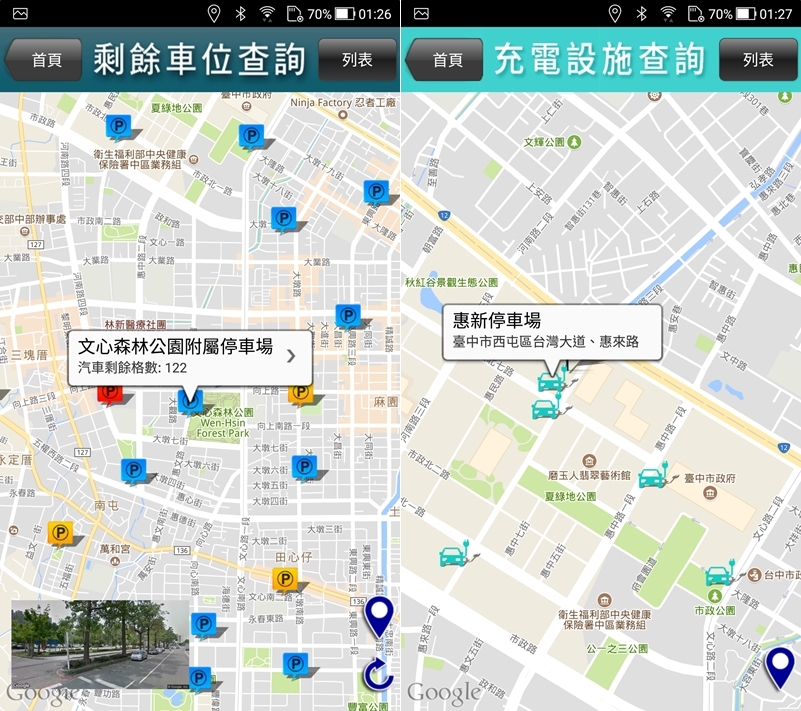The image size is (801, 711).
Task: Open 列表 on the 充電設施查詢 screen
Action: coord(758,60)
